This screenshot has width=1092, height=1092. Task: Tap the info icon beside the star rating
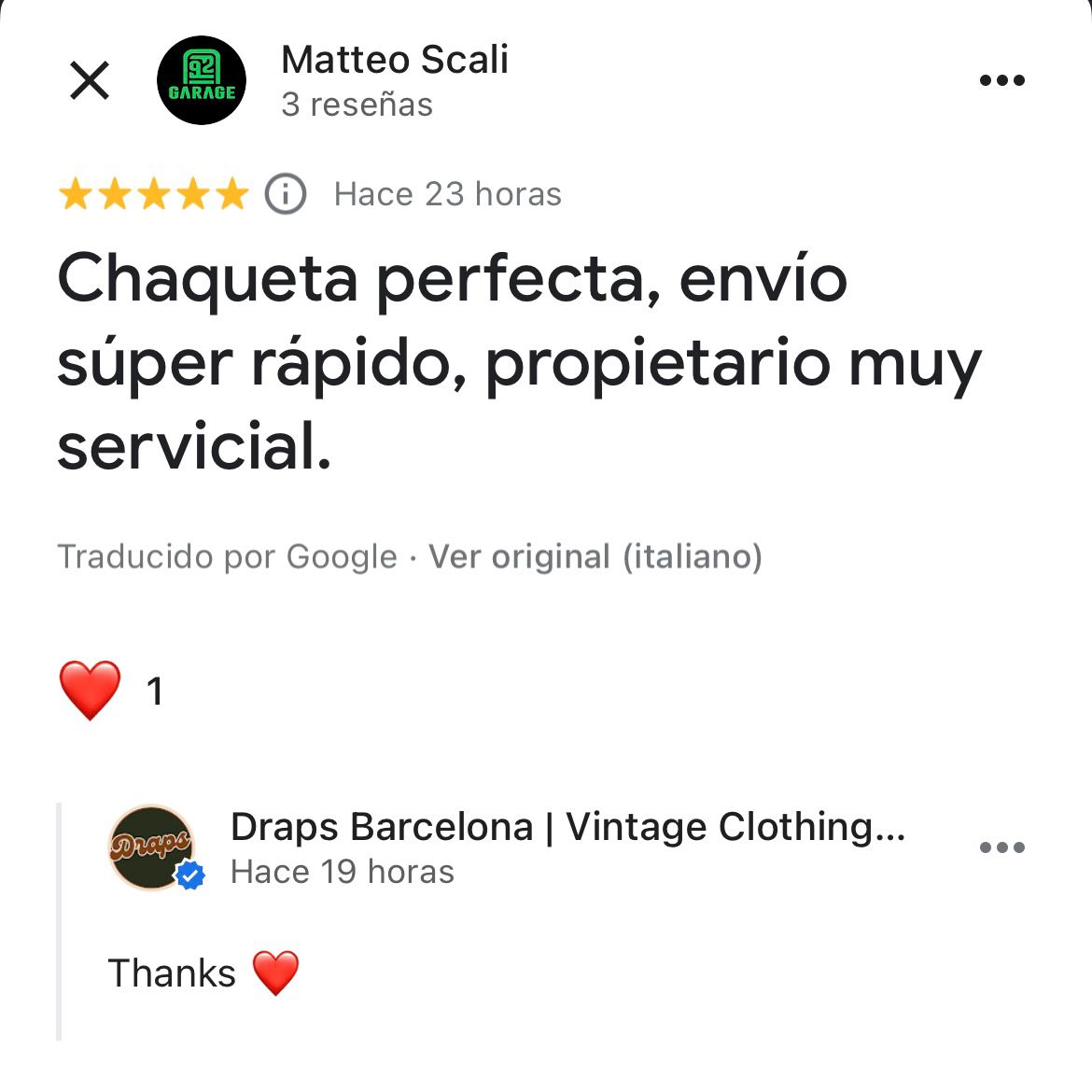(x=286, y=194)
